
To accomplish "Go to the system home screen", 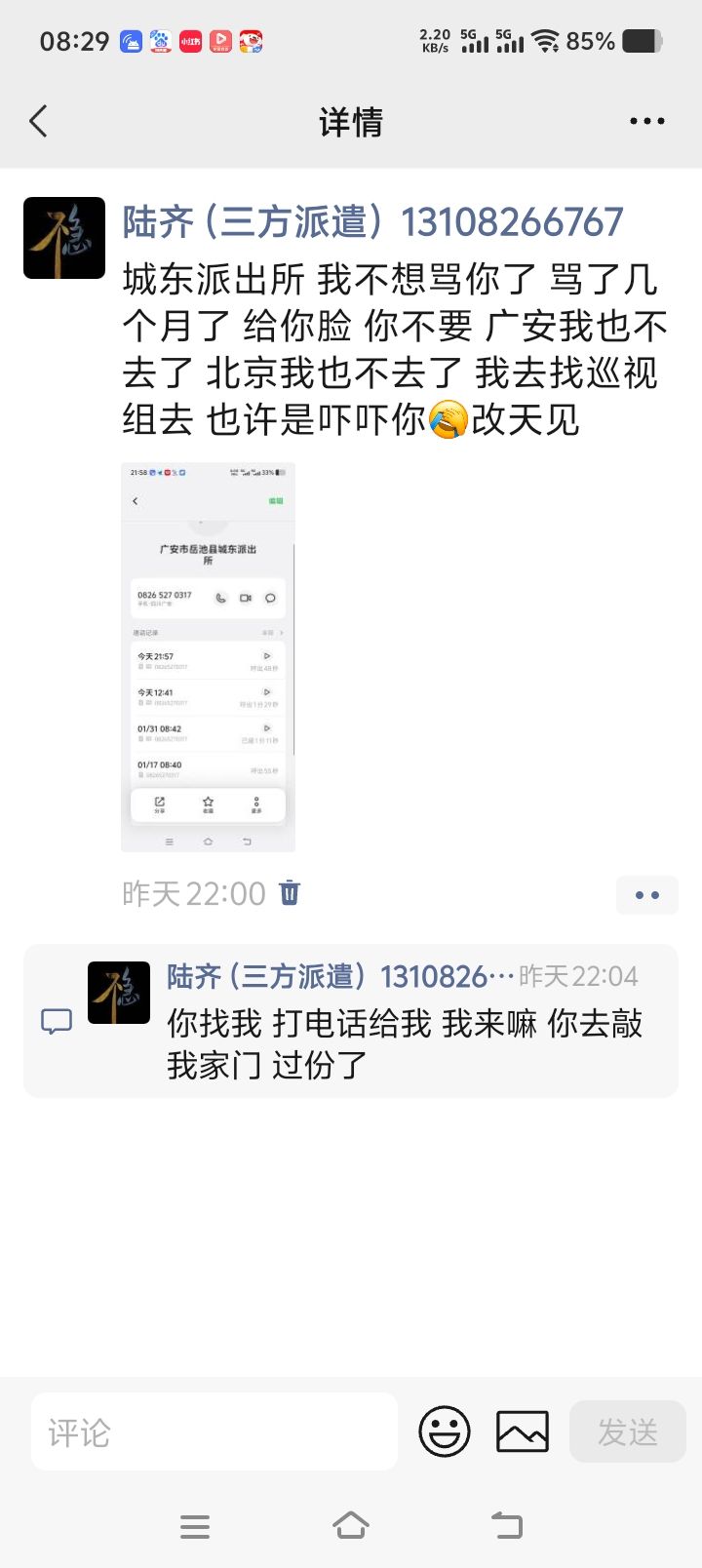I will (351, 1526).
